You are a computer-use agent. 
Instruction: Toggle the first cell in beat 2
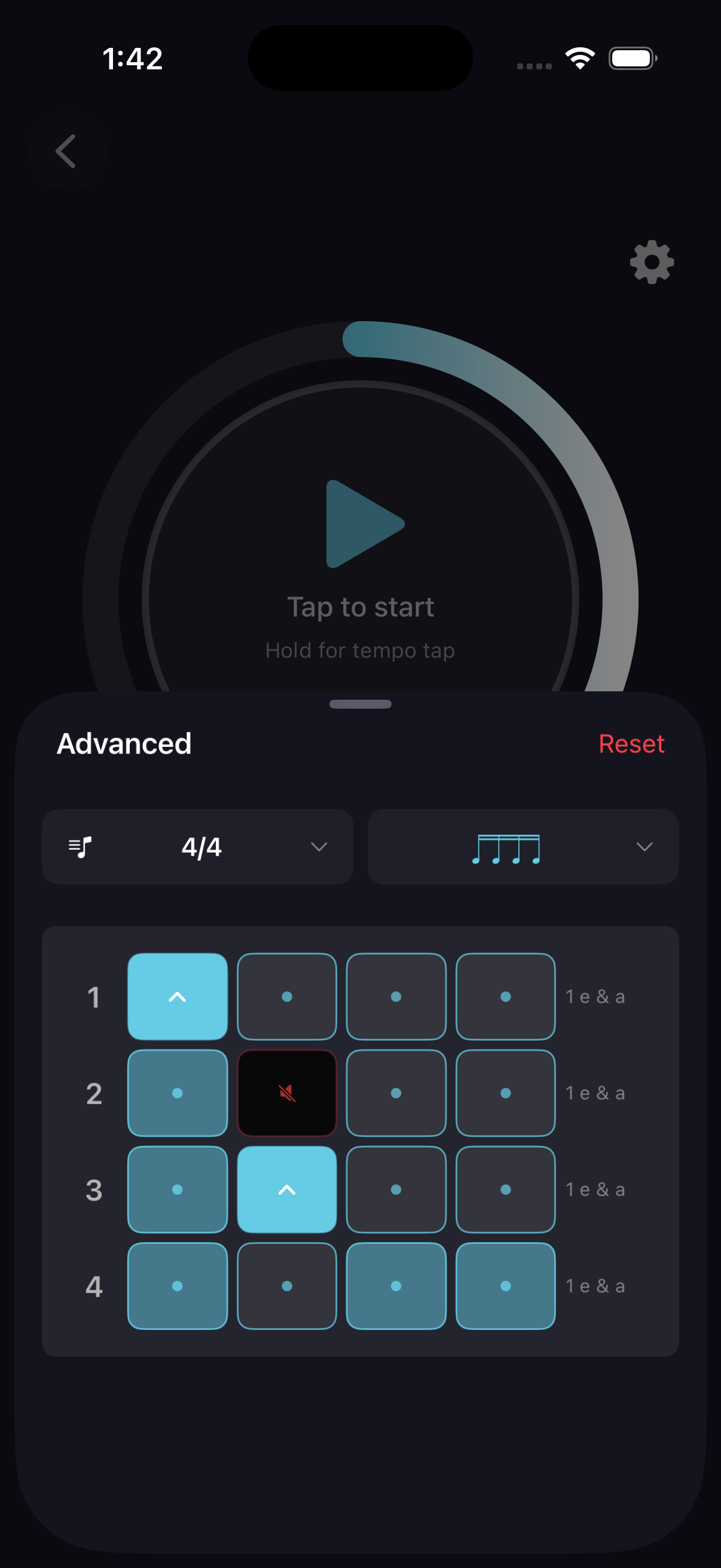(x=178, y=1093)
